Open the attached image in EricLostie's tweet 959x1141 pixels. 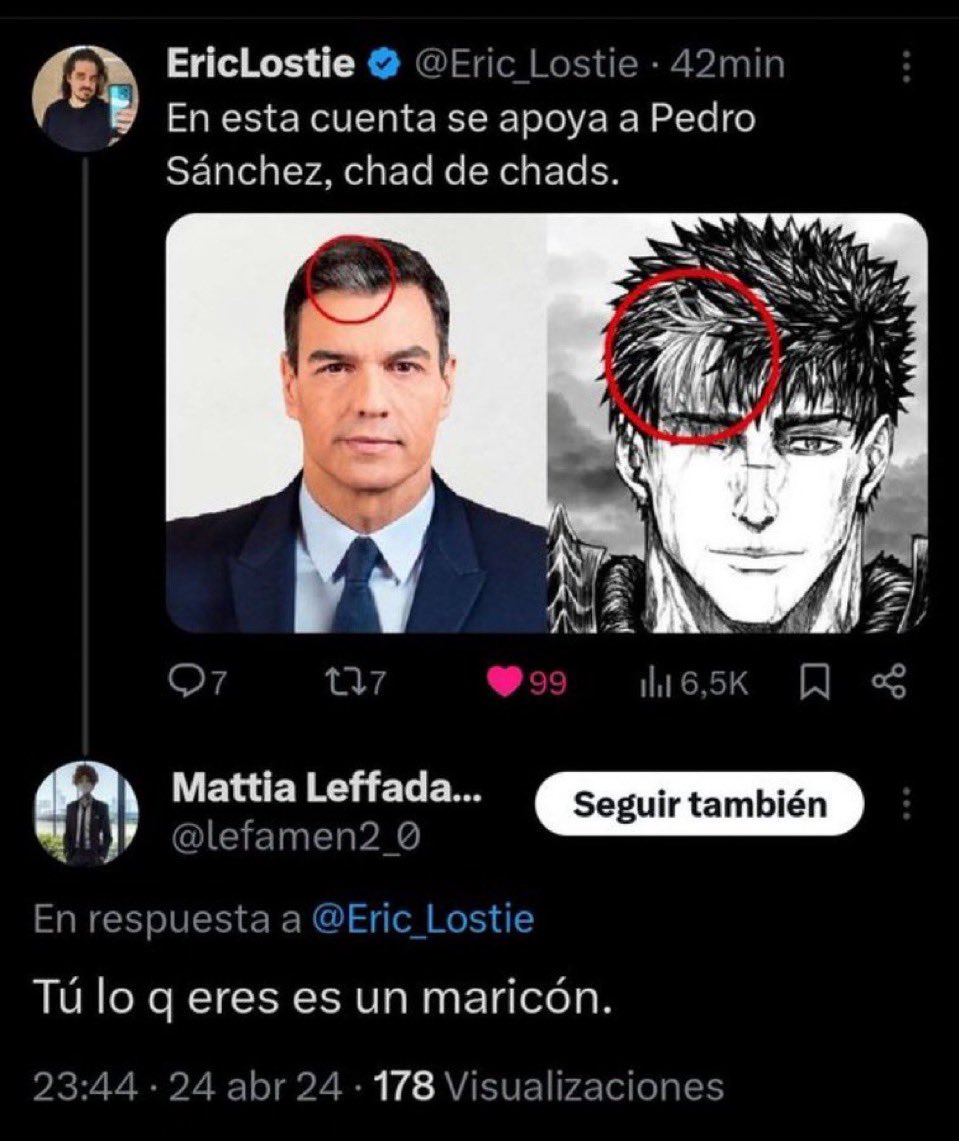click(546, 423)
